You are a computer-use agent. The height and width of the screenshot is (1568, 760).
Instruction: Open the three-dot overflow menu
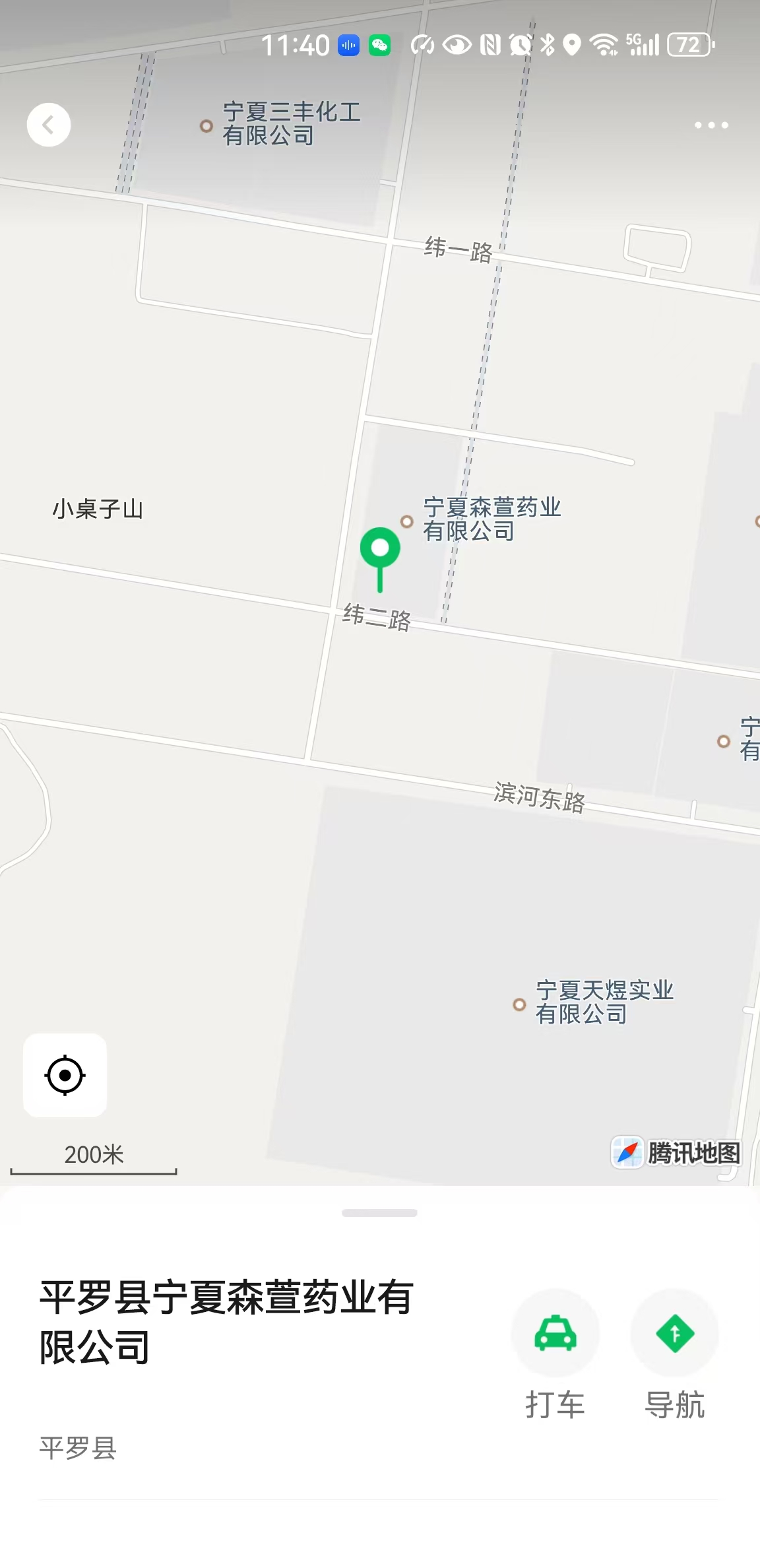point(711,125)
